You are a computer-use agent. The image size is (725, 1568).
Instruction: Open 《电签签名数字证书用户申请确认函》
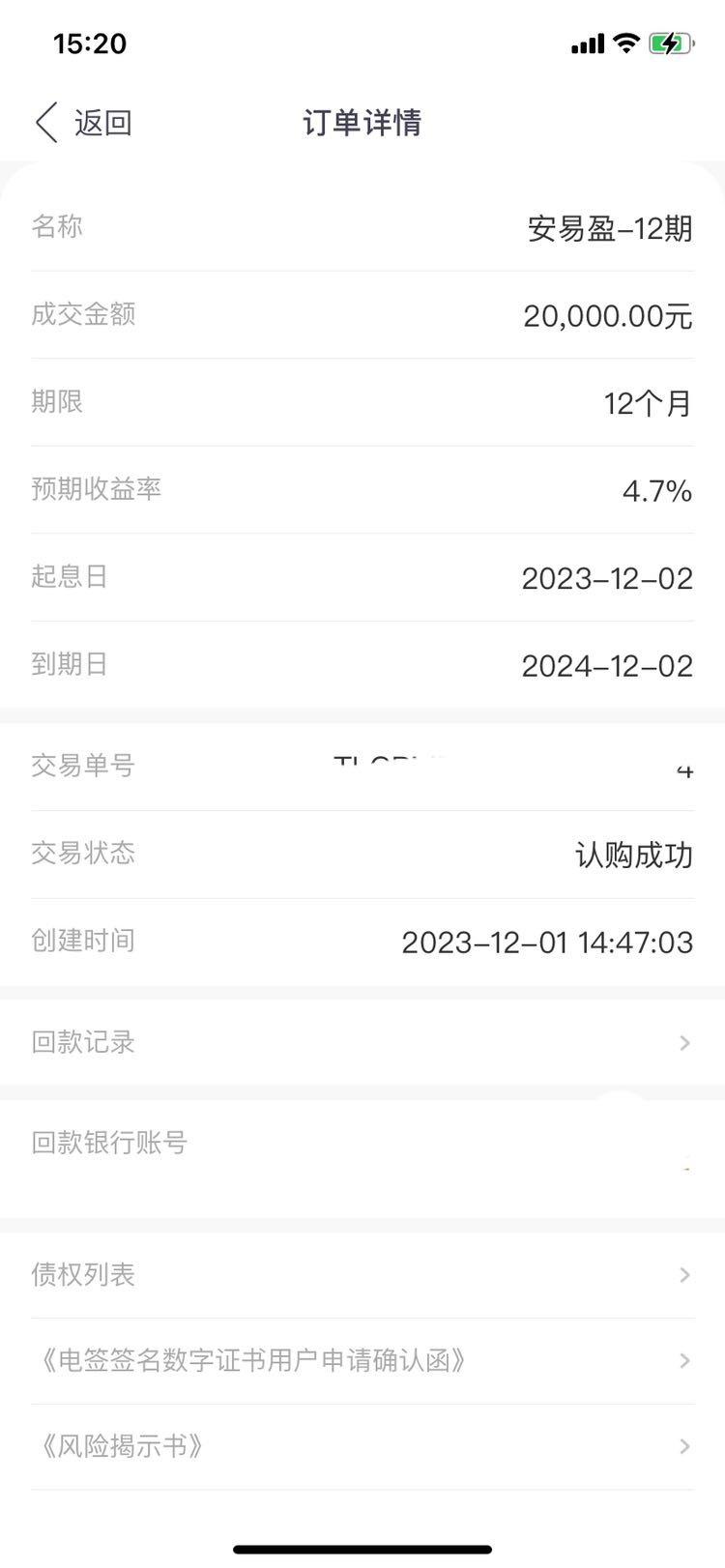click(362, 1361)
